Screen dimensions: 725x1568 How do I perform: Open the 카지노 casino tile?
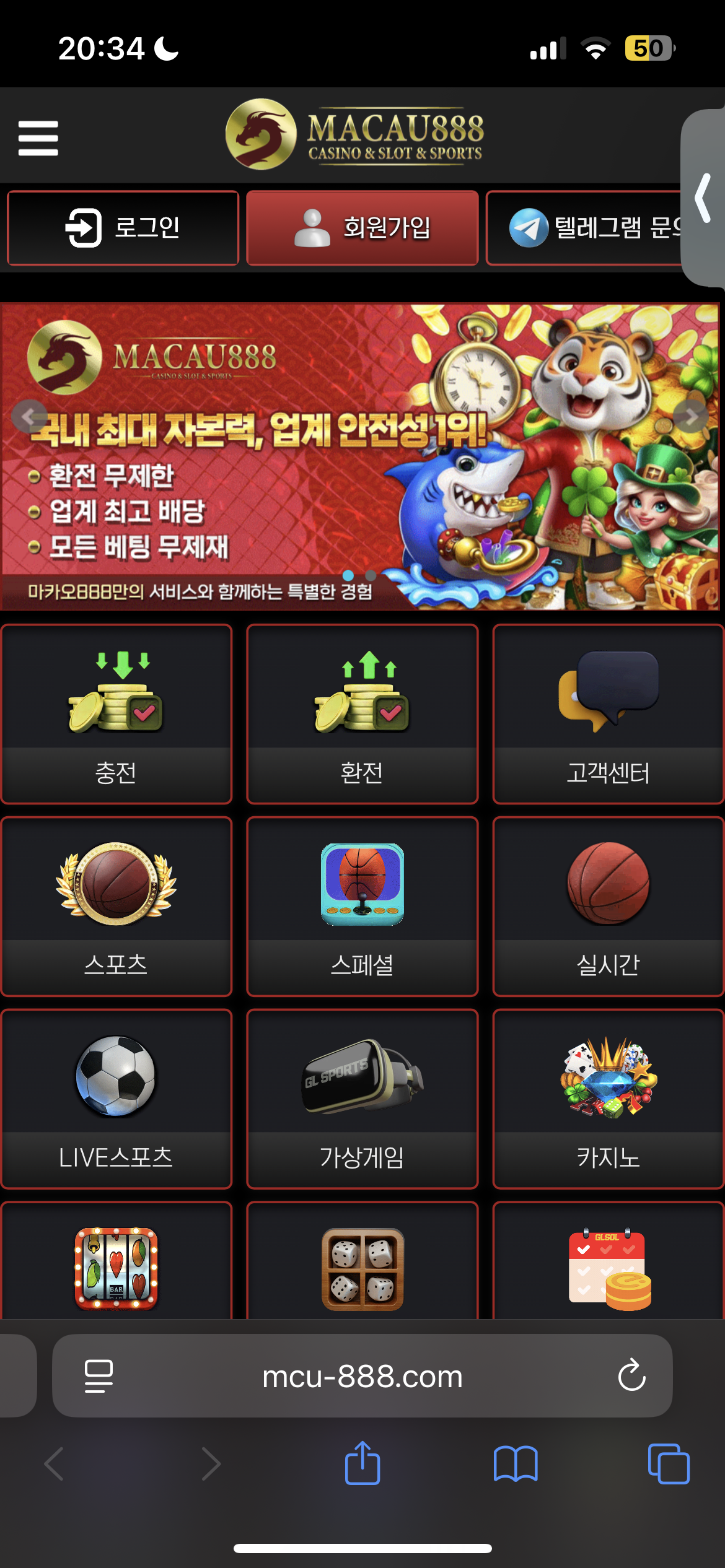(x=608, y=1099)
